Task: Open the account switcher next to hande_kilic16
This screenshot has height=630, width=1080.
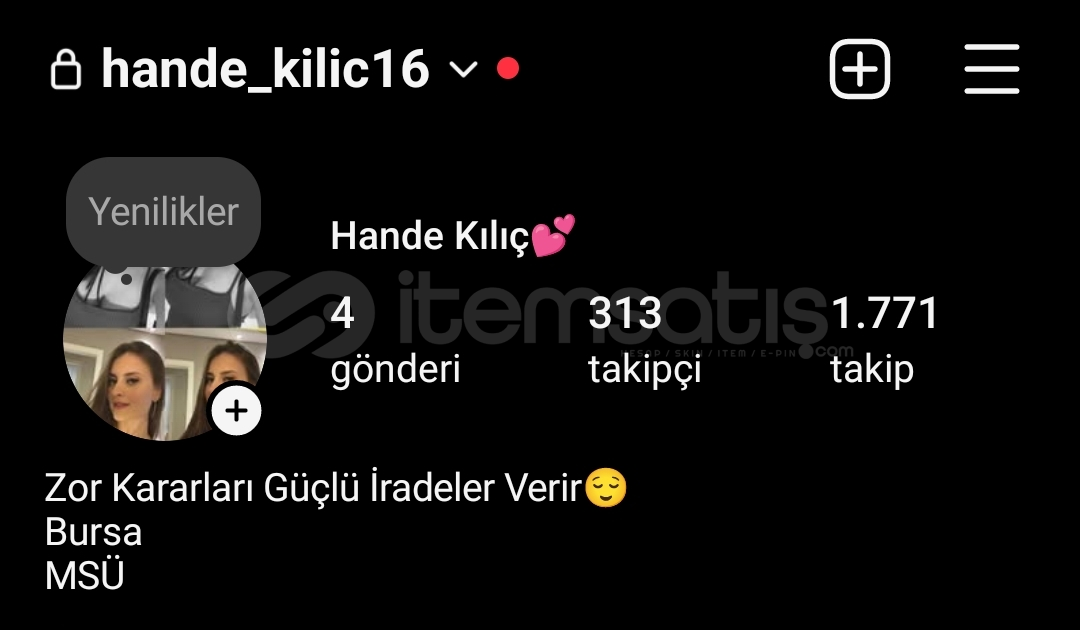Action: tap(463, 70)
